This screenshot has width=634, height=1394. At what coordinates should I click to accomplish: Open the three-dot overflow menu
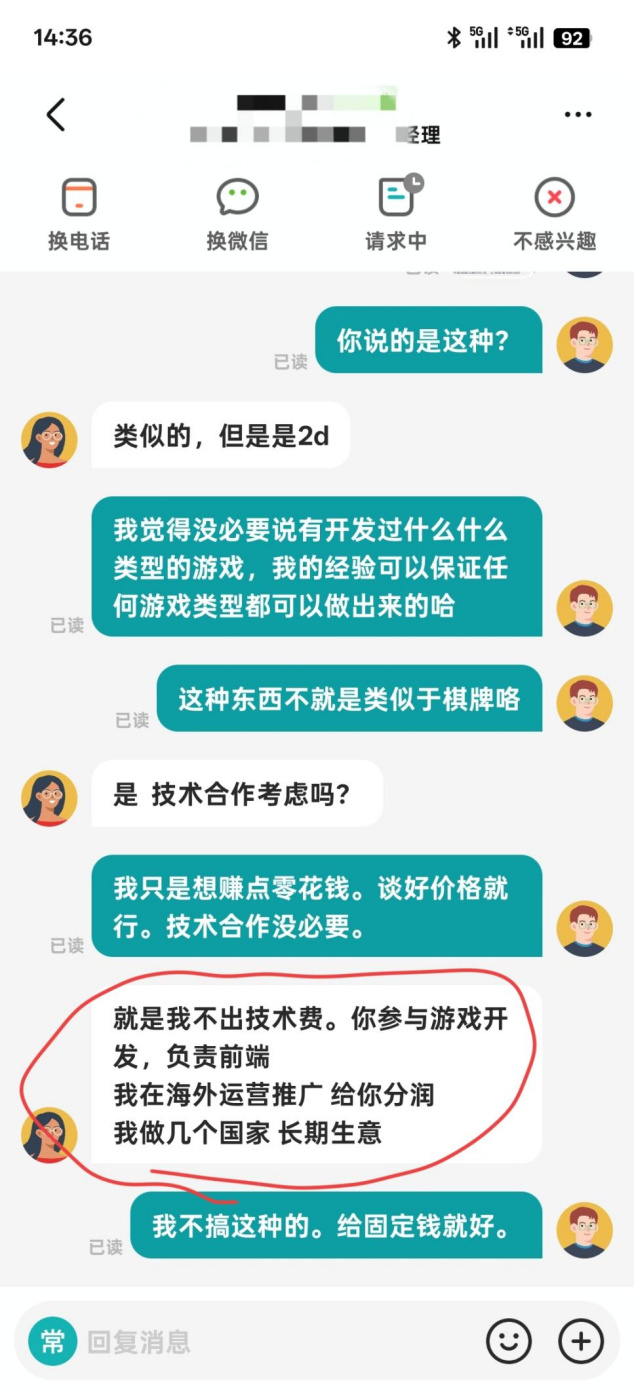578,115
